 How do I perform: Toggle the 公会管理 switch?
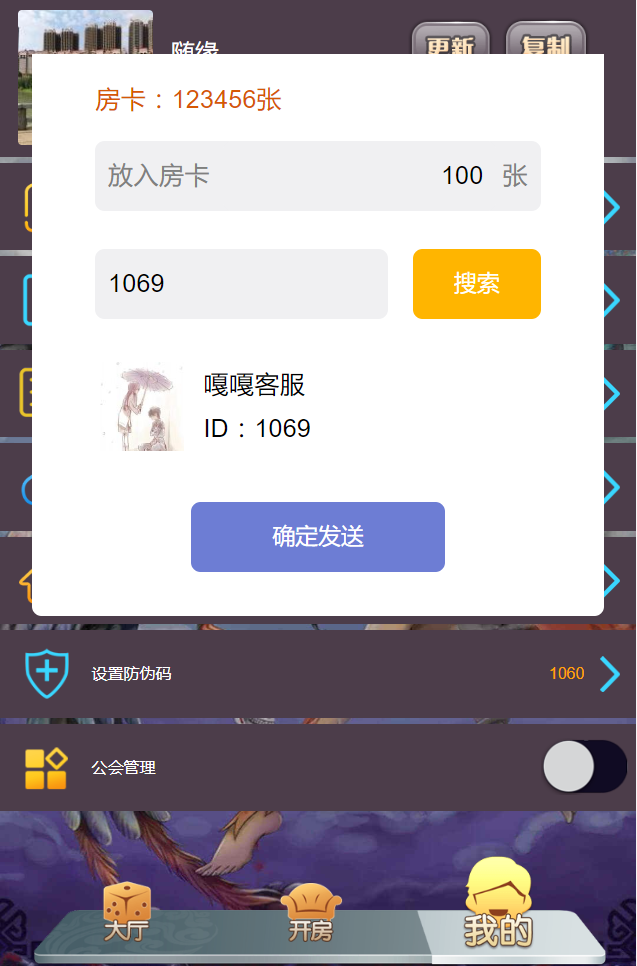tap(584, 767)
